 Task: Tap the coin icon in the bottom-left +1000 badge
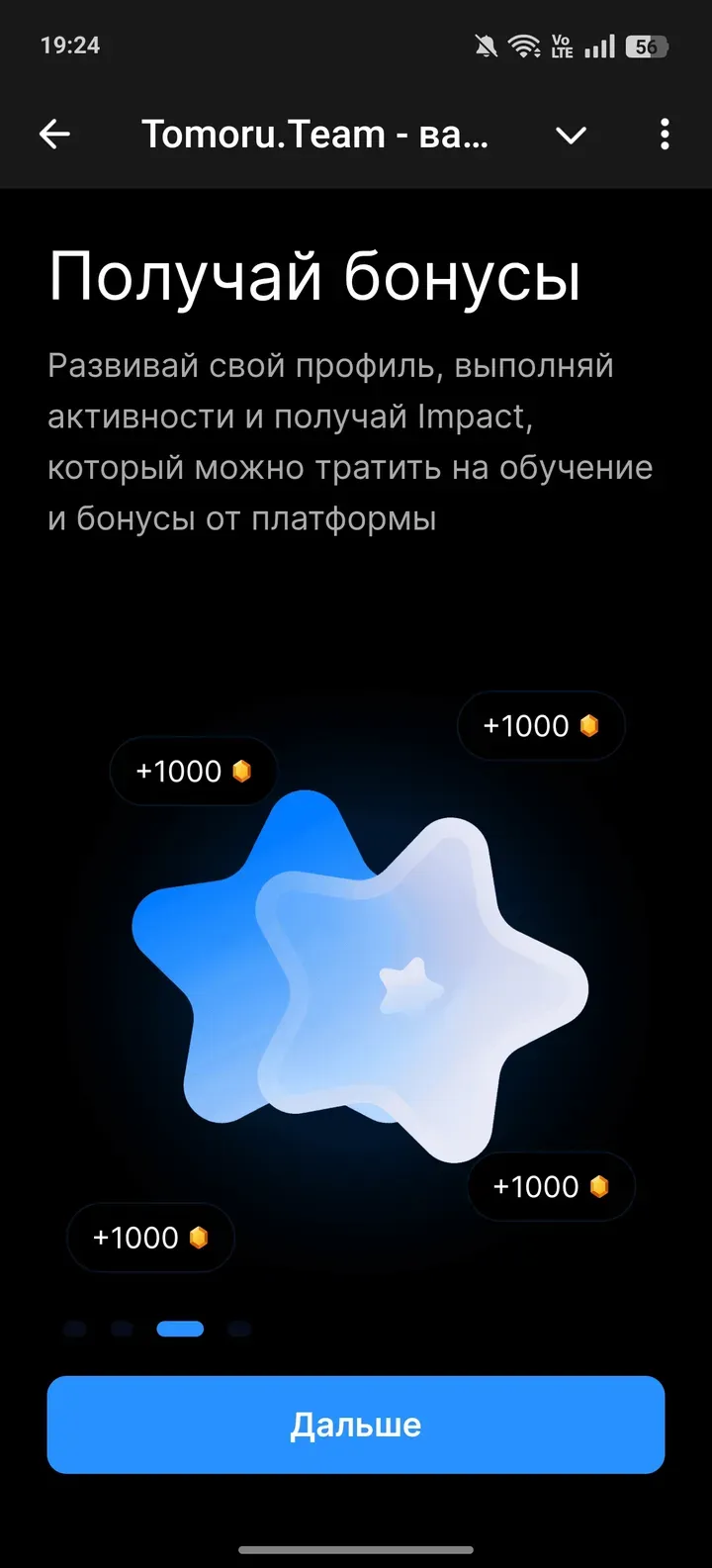point(201,1237)
